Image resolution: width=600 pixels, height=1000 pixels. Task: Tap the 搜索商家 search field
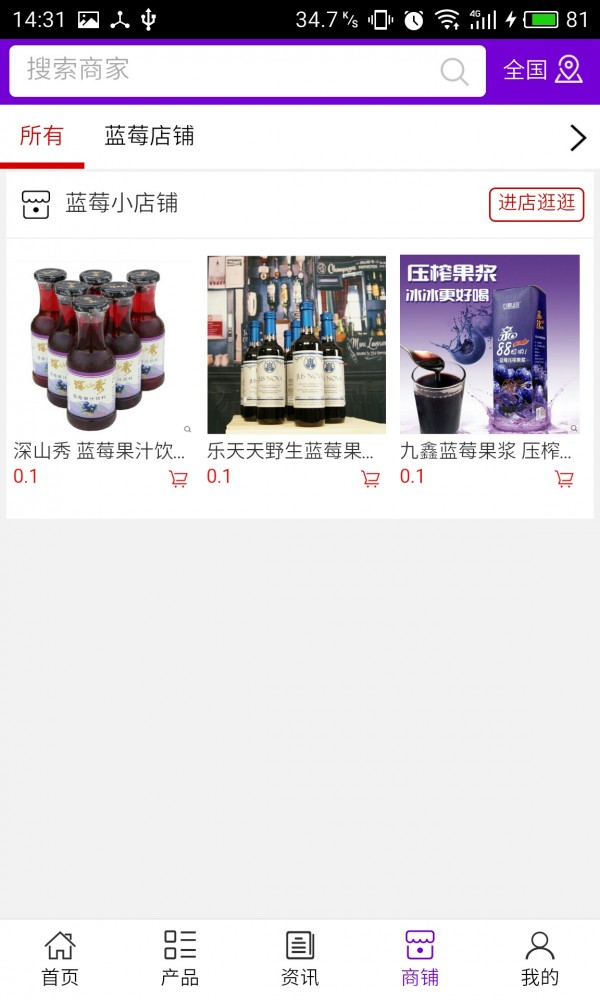point(247,71)
